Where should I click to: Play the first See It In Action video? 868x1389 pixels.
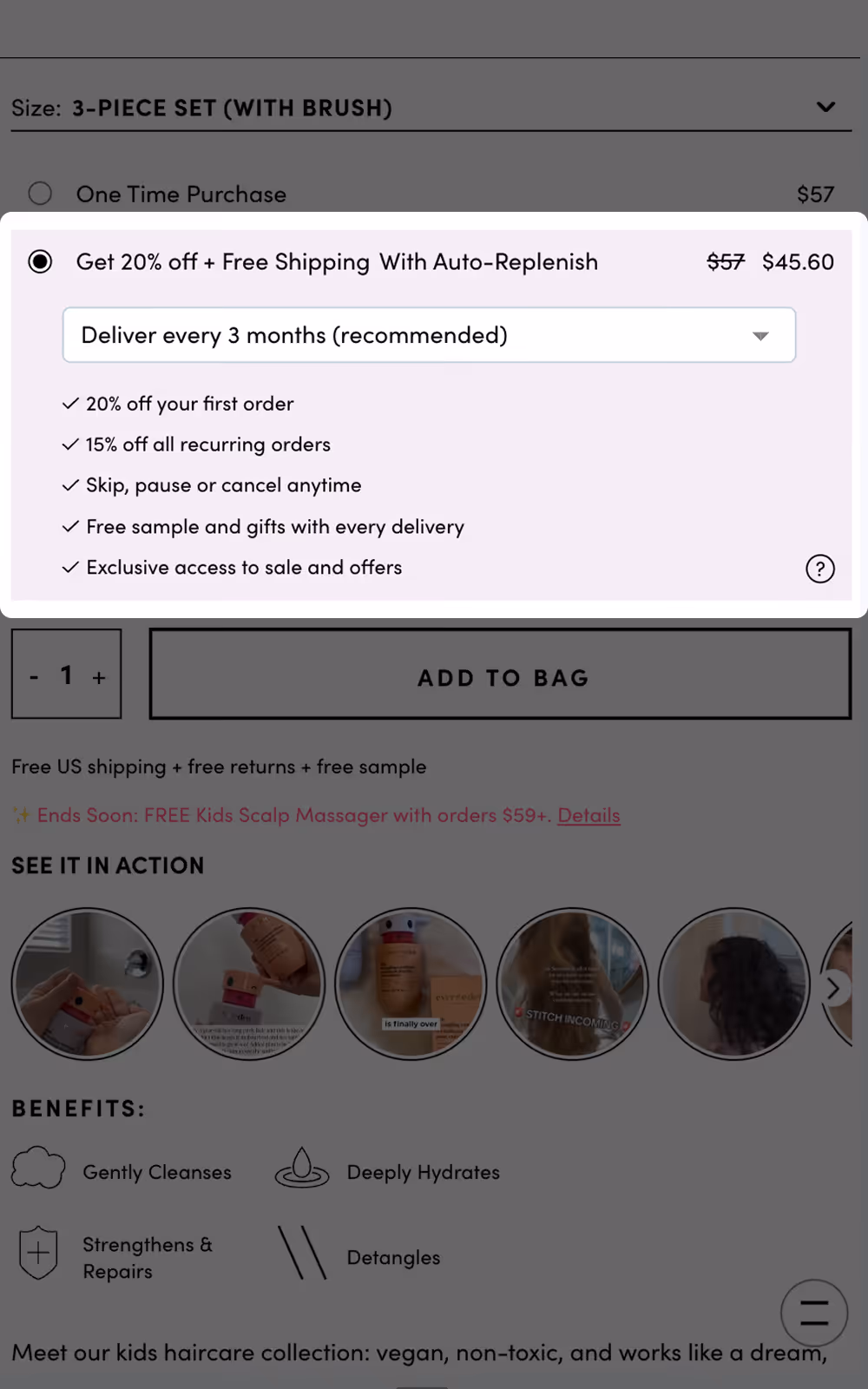coord(87,984)
